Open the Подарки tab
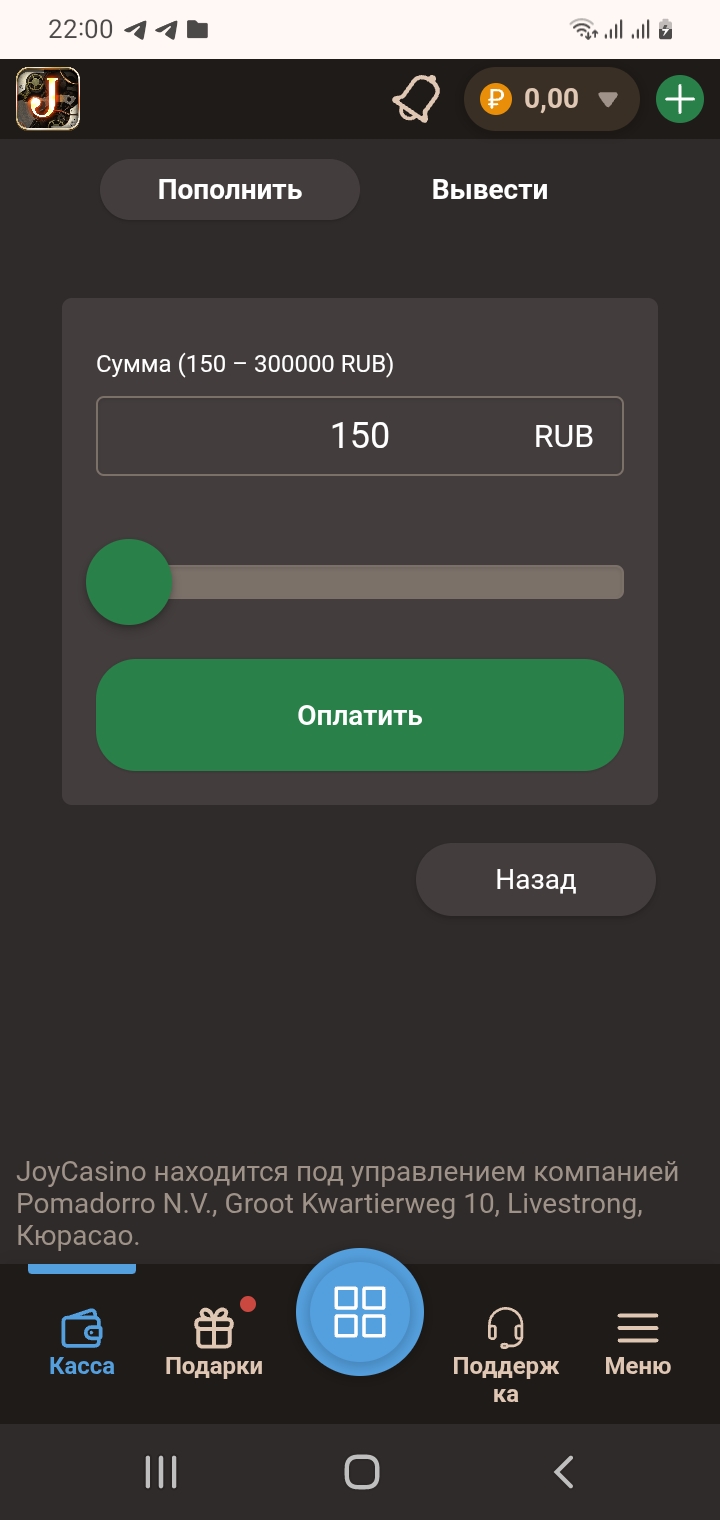The width and height of the screenshot is (720, 1520). click(214, 1343)
